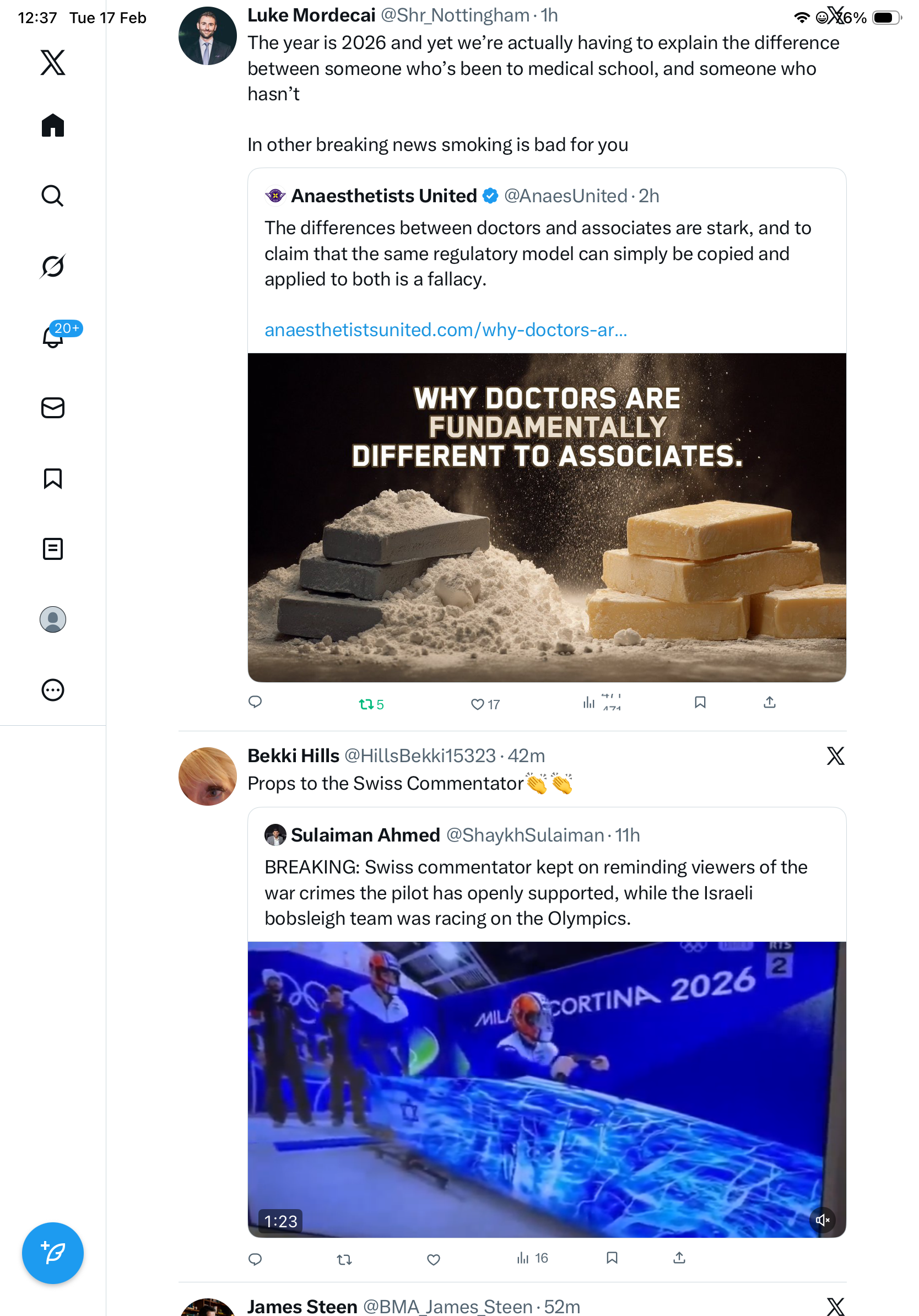The height and width of the screenshot is (1316, 919).
Task: Open your profile from sidebar
Action: click(x=53, y=619)
